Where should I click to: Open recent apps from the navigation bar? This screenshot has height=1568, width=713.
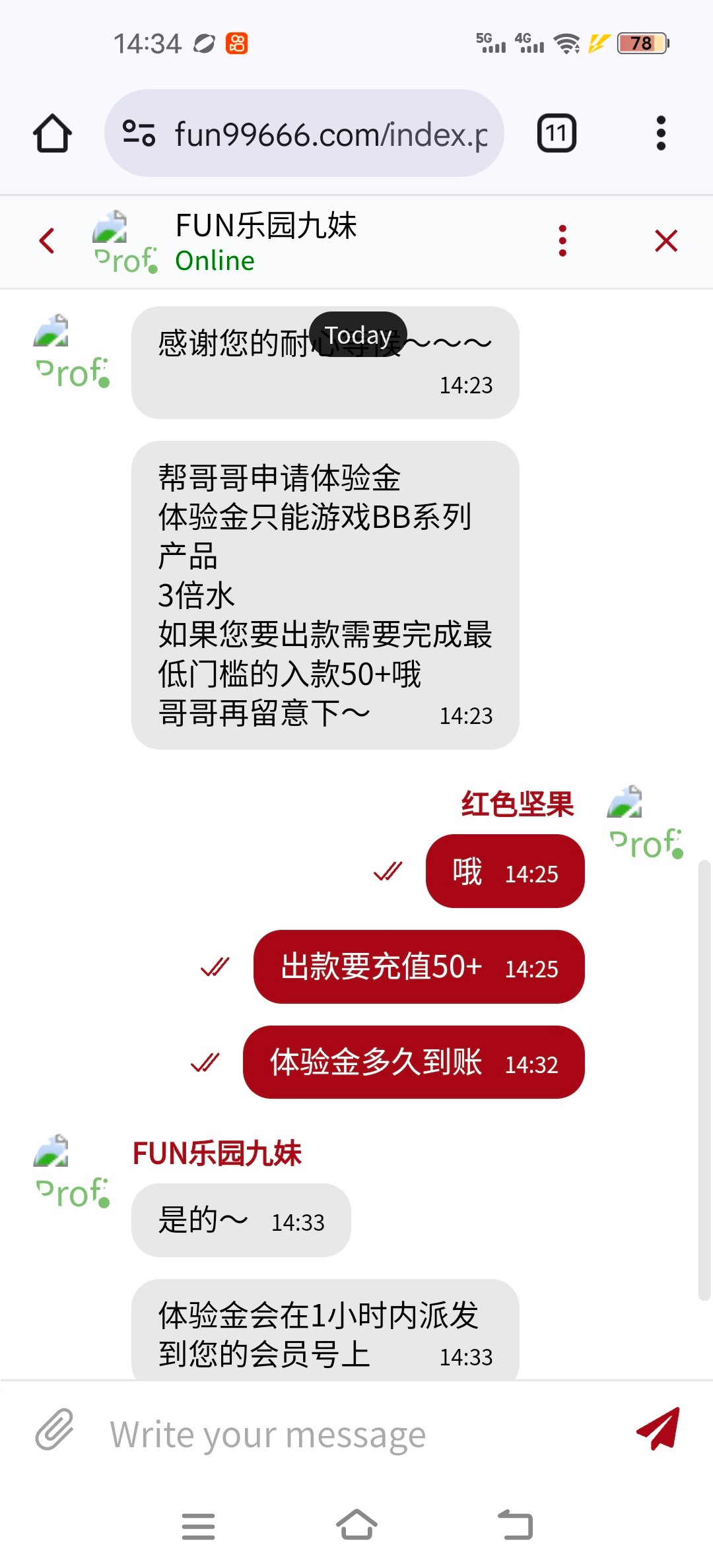(x=198, y=1526)
